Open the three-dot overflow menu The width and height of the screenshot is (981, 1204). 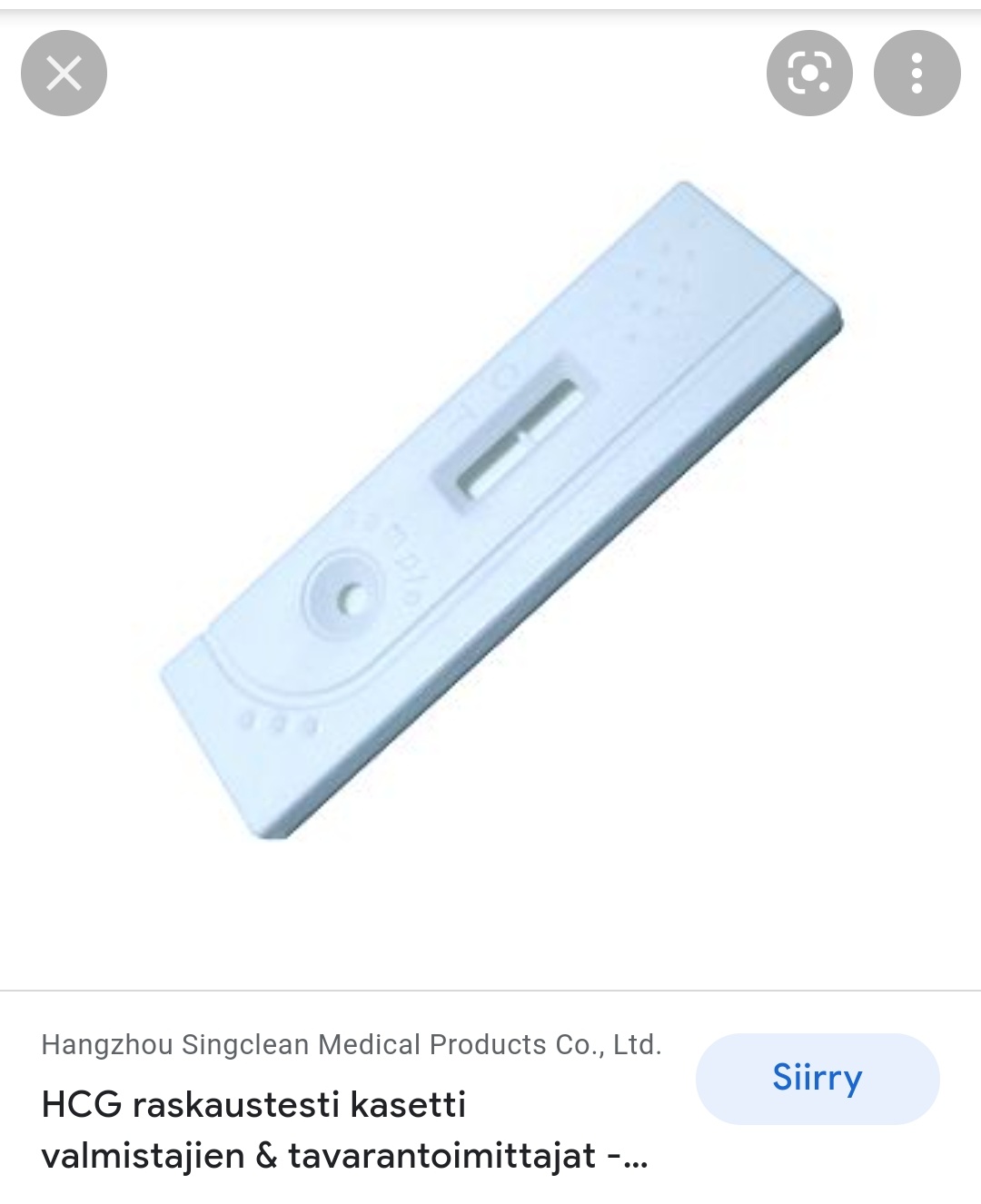pyautogui.click(x=916, y=74)
